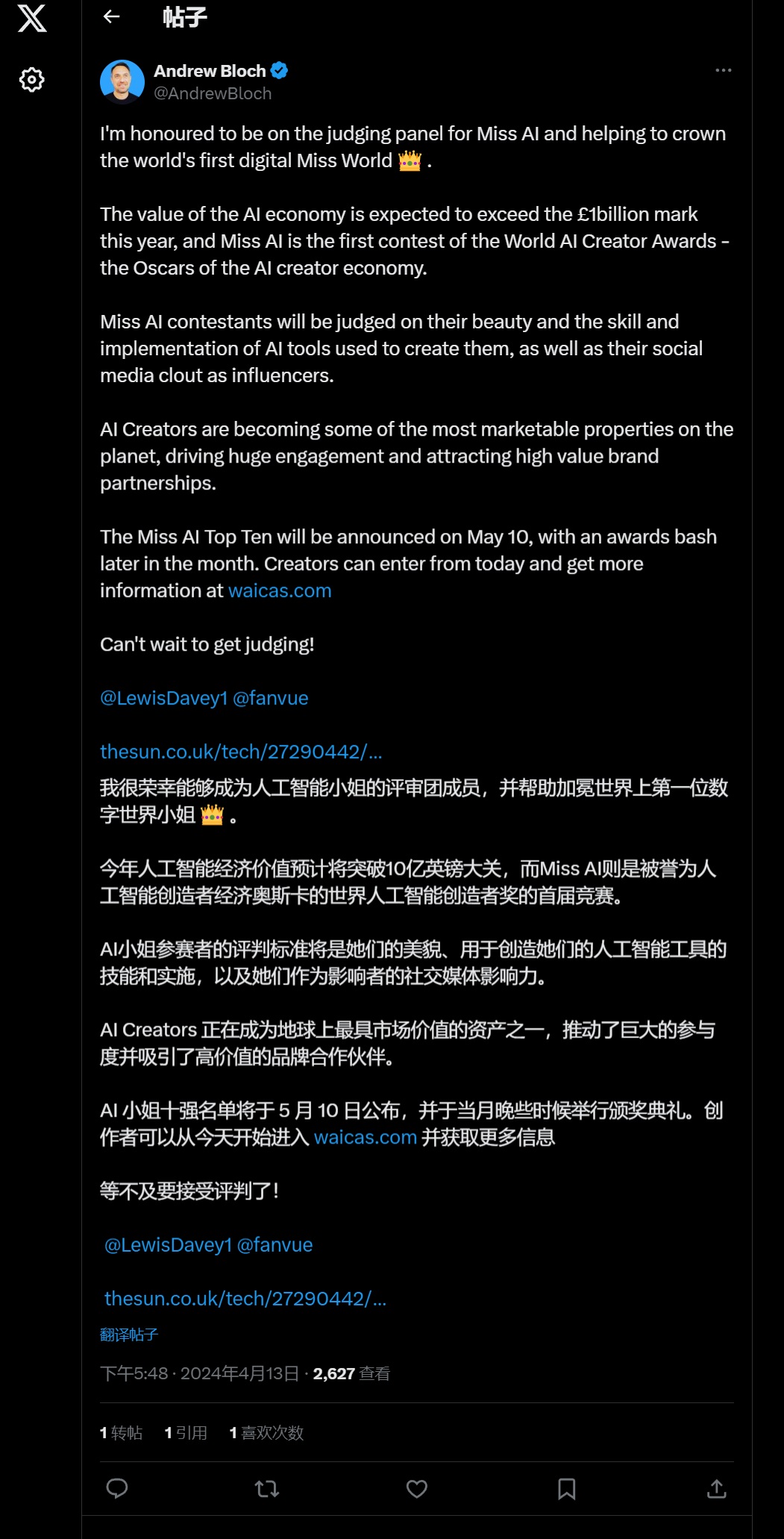Open @fanvue mention in the English text
Screen dimensions: 784x1539
271,698
